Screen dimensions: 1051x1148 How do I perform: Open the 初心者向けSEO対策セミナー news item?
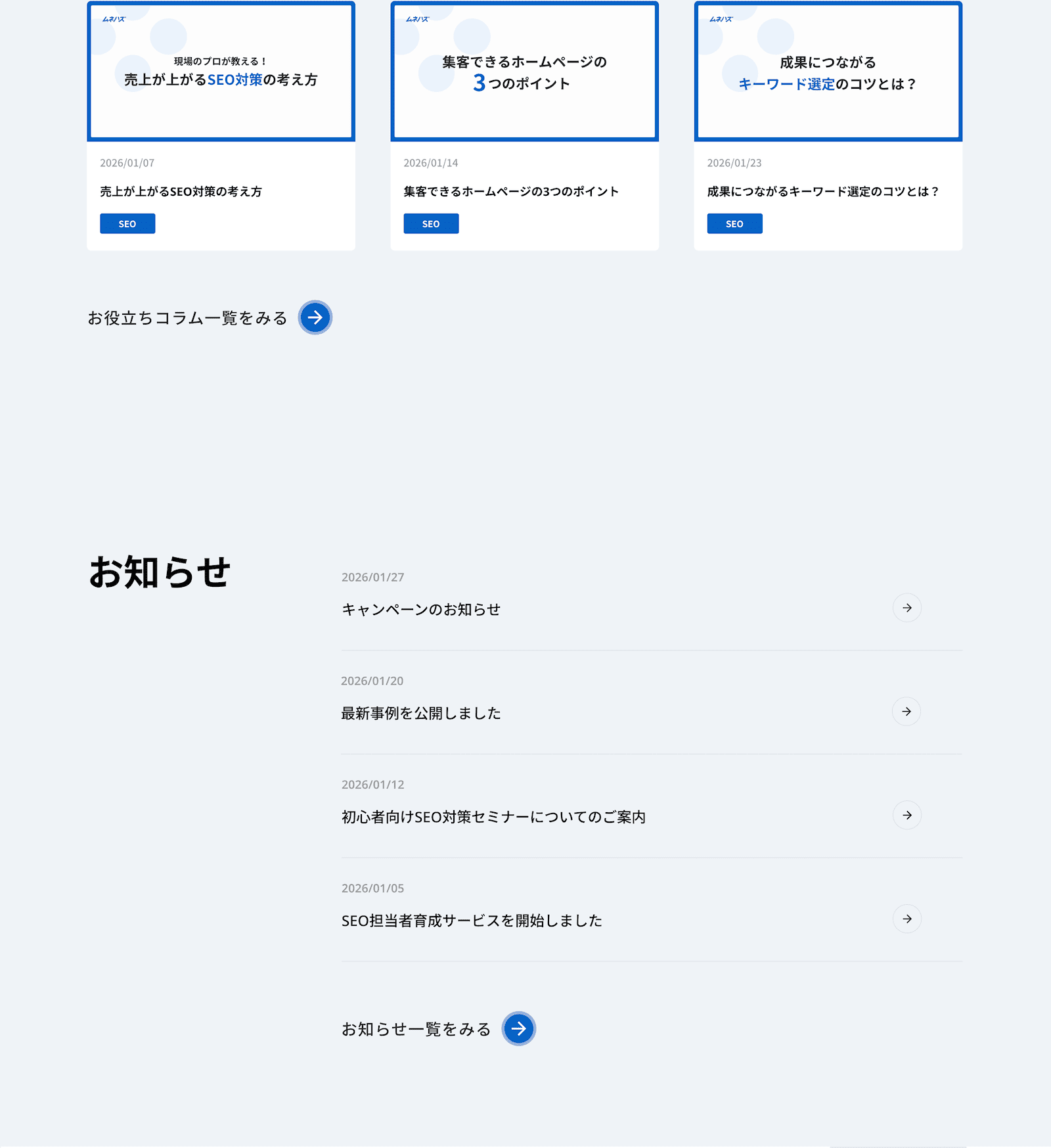point(493,817)
